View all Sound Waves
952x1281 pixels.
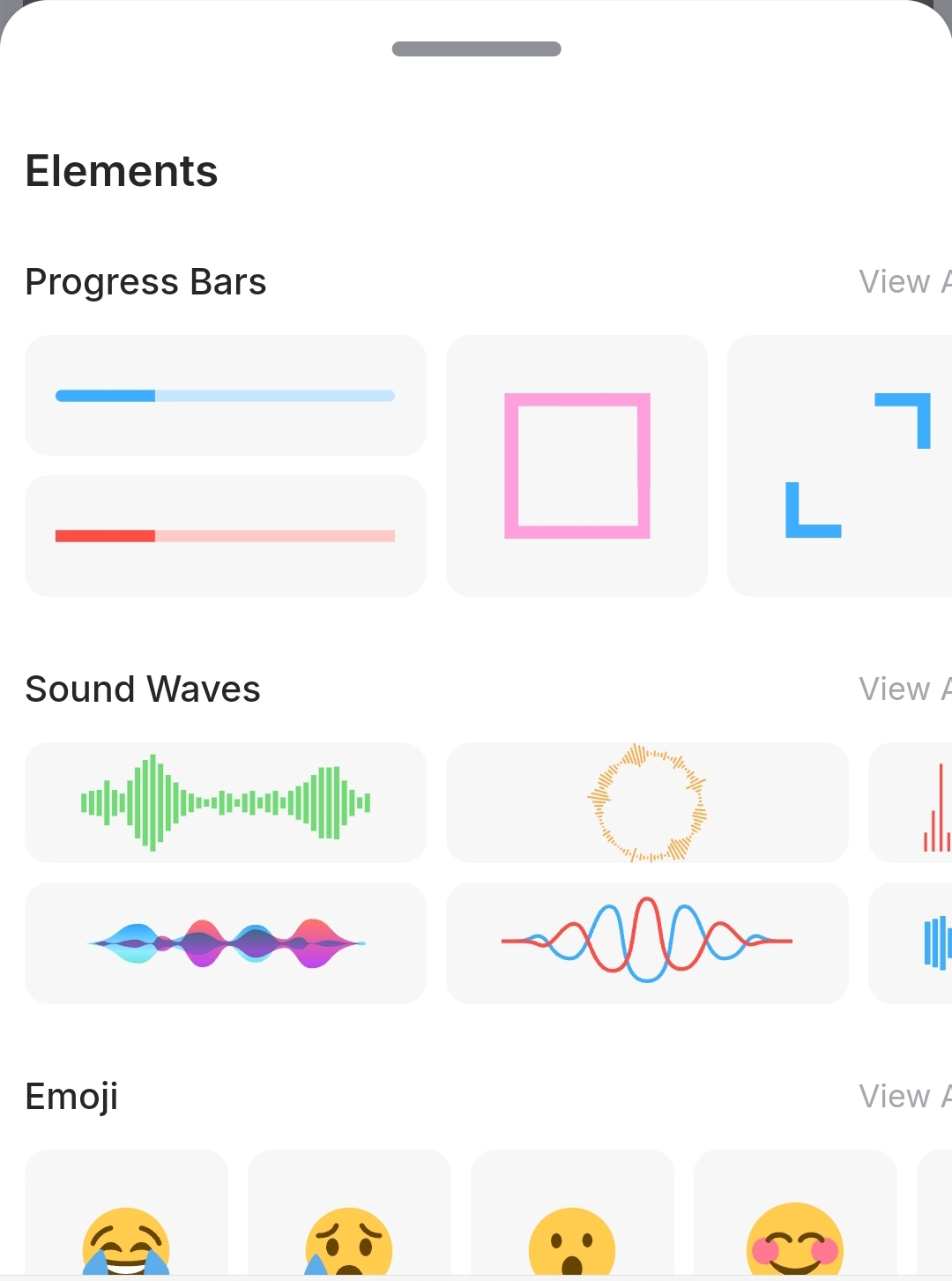pos(904,689)
